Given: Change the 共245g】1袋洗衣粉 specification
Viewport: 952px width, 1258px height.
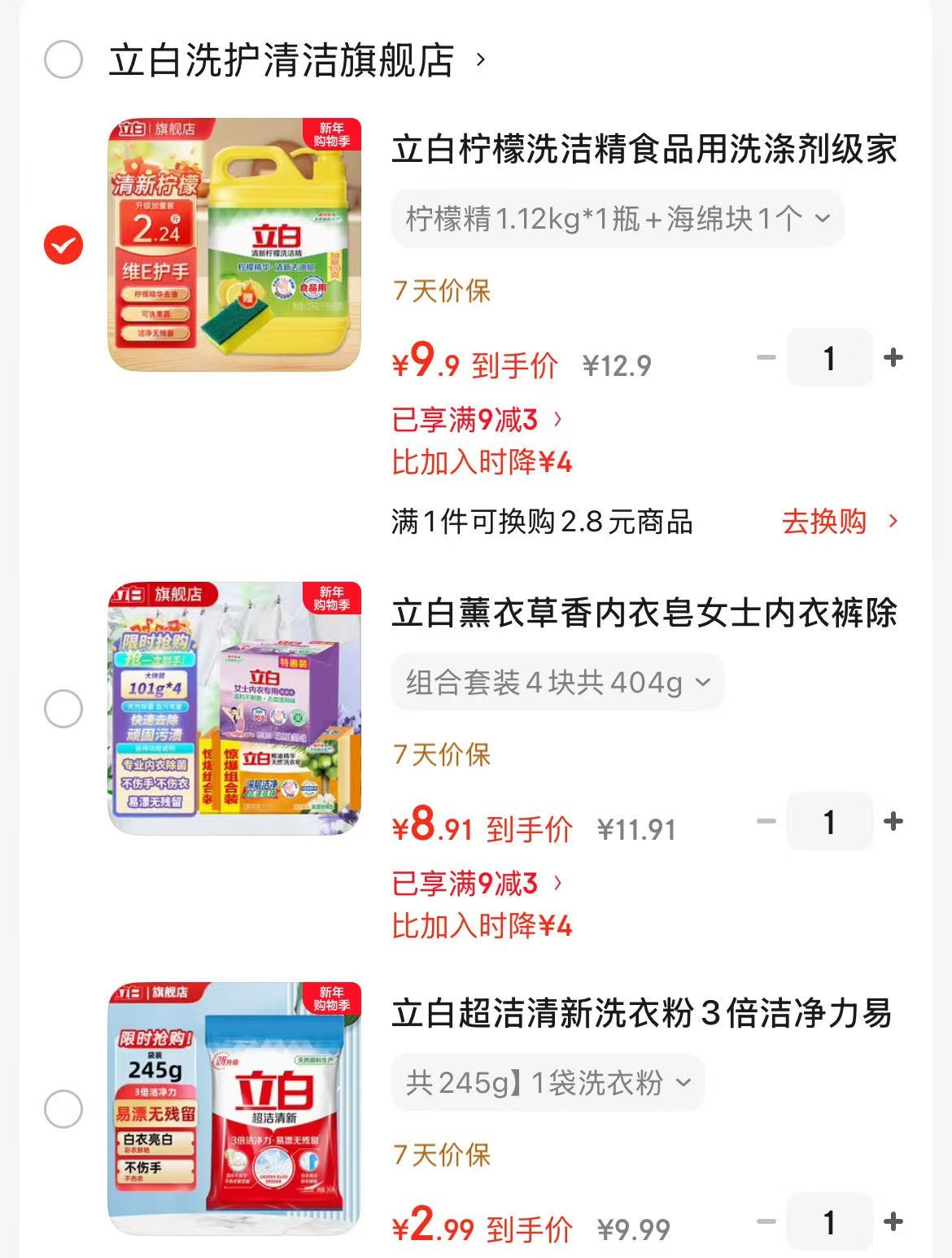Looking at the screenshot, I should click(548, 1082).
